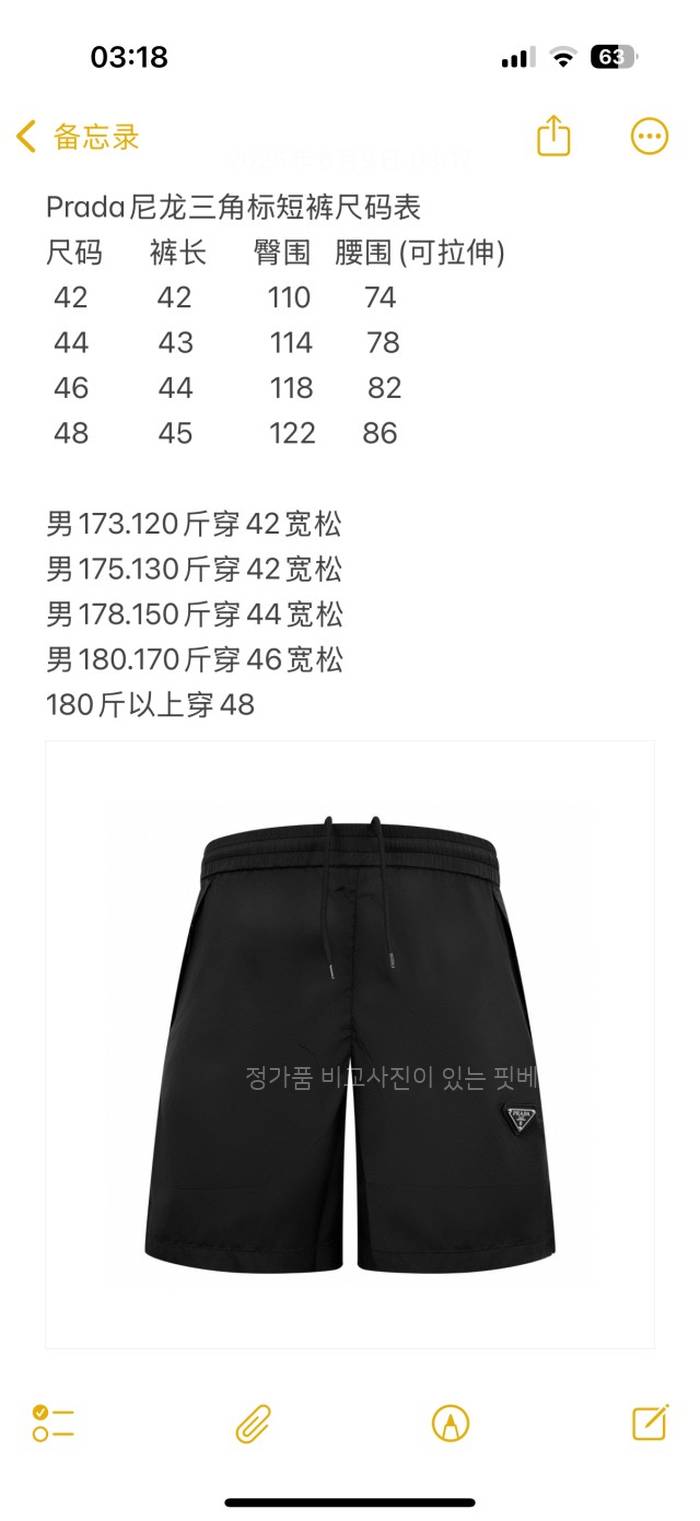Open the more options menu

pyautogui.click(x=649, y=136)
